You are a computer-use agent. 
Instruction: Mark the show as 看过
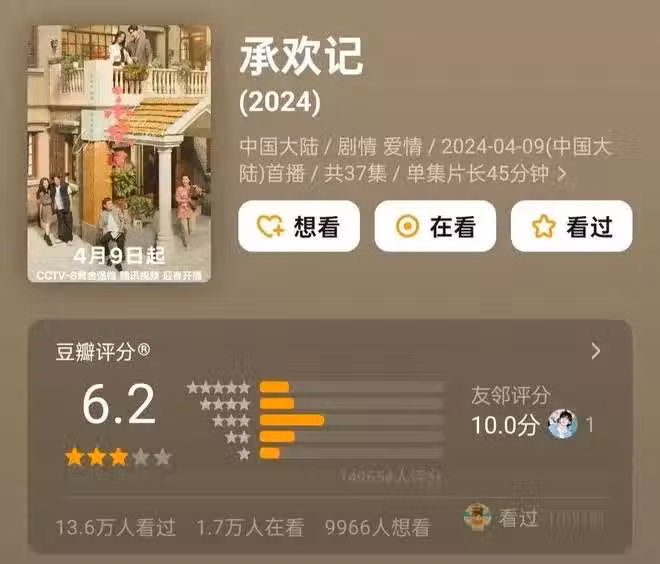point(571,226)
